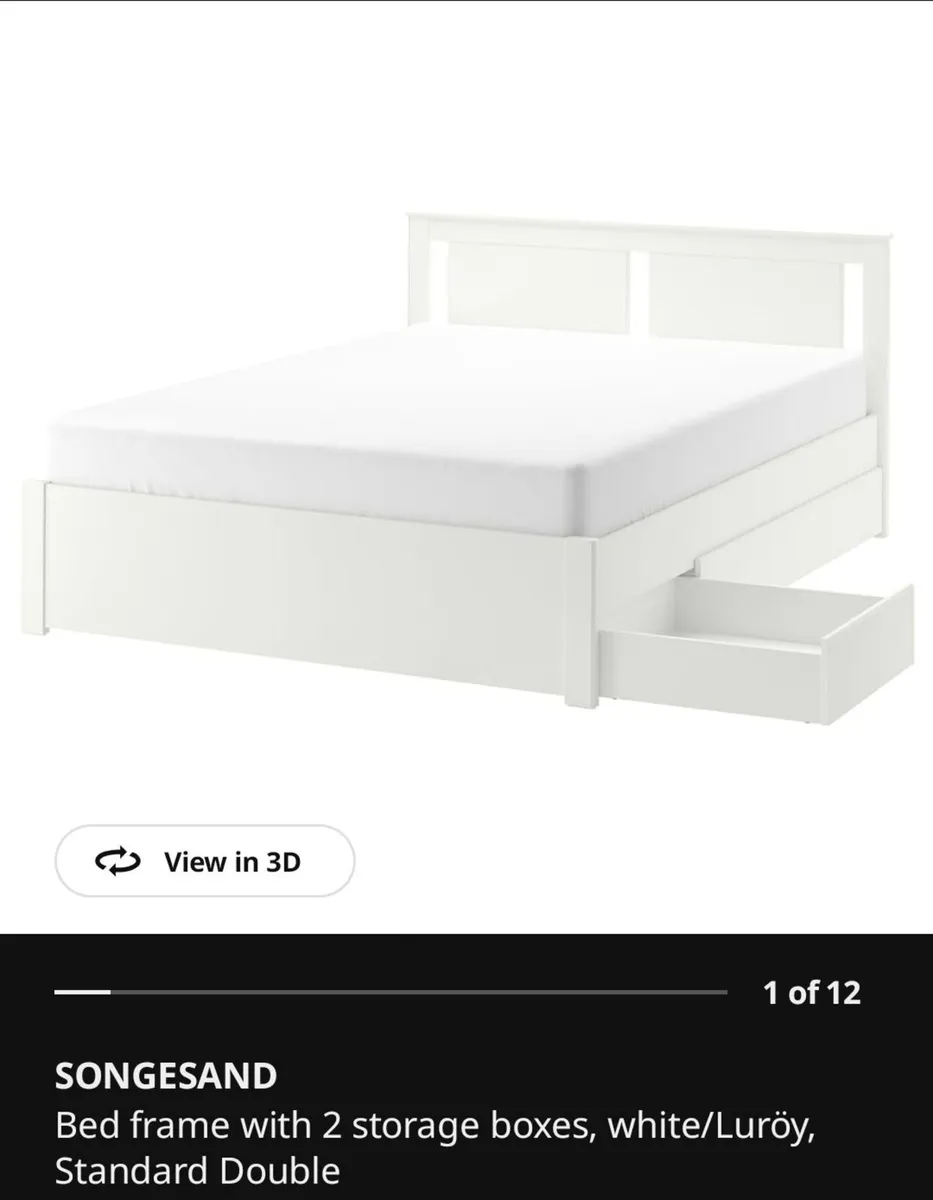Click the bed headboard in the image
The height and width of the screenshot is (1200, 933).
click(x=650, y=280)
